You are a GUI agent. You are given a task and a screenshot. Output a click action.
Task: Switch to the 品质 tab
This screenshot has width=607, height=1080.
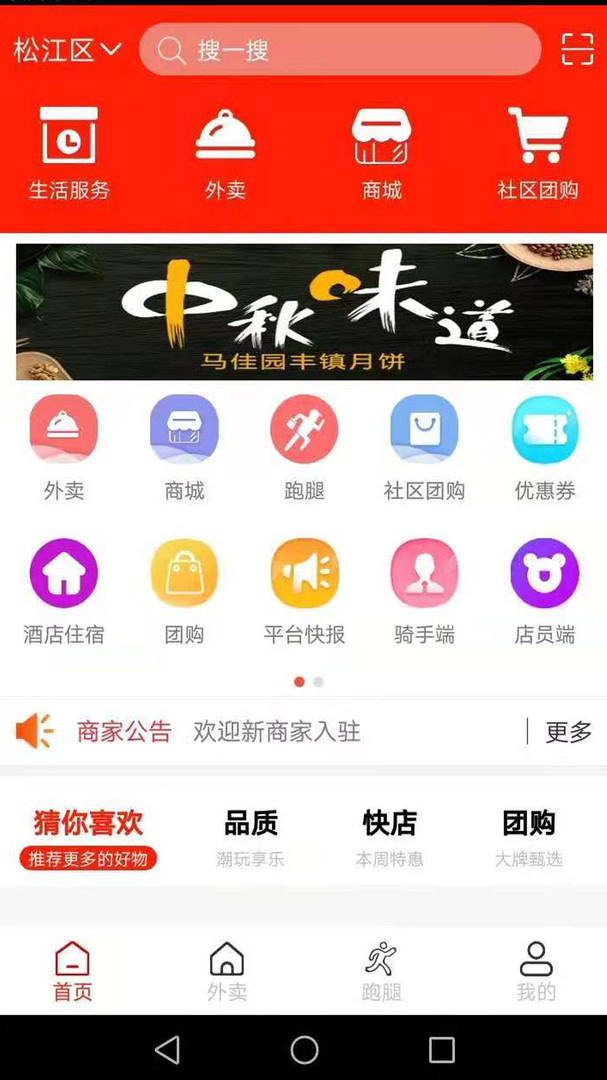pyautogui.click(x=250, y=838)
